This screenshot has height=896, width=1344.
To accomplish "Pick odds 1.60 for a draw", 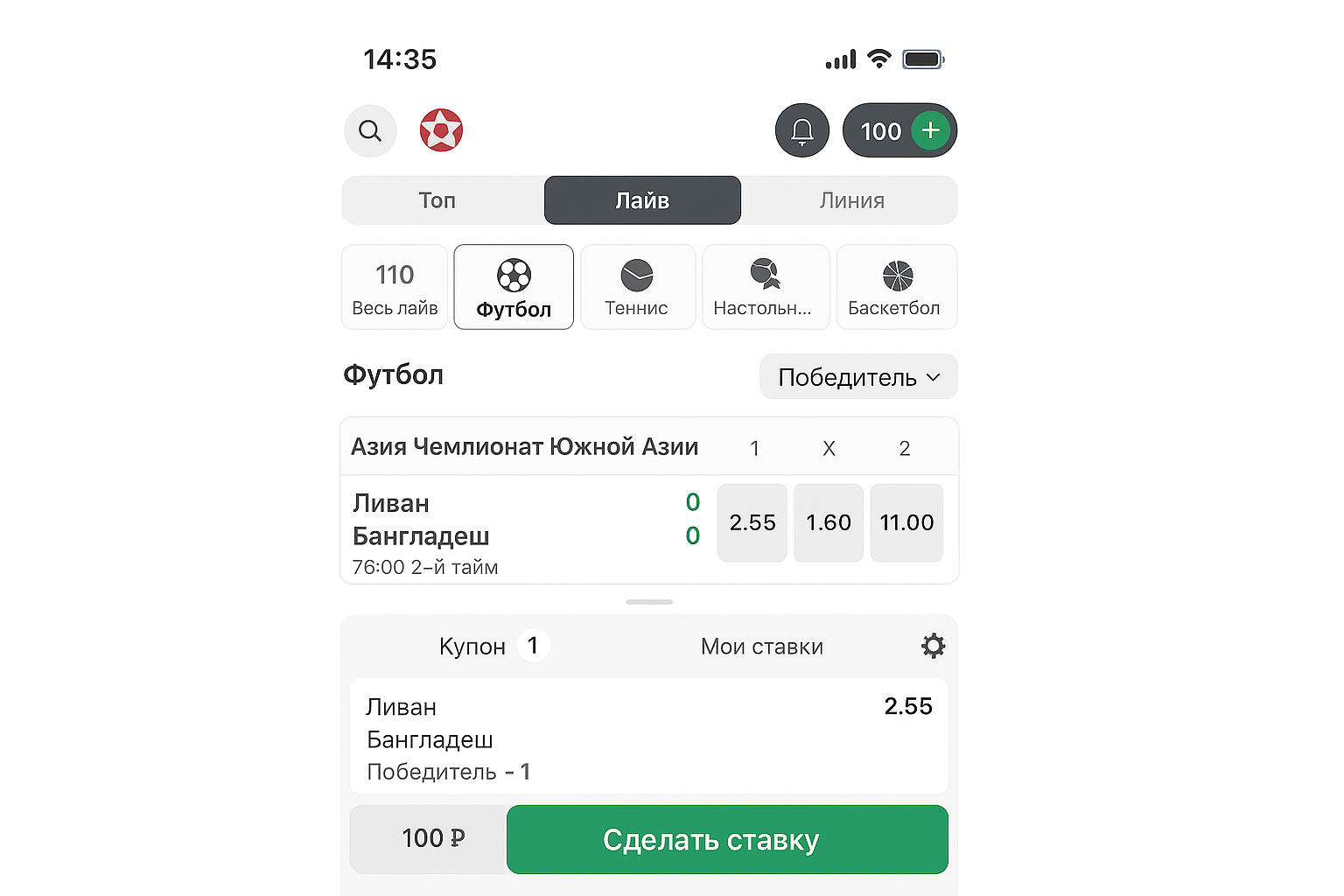I will tap(828, 522).
